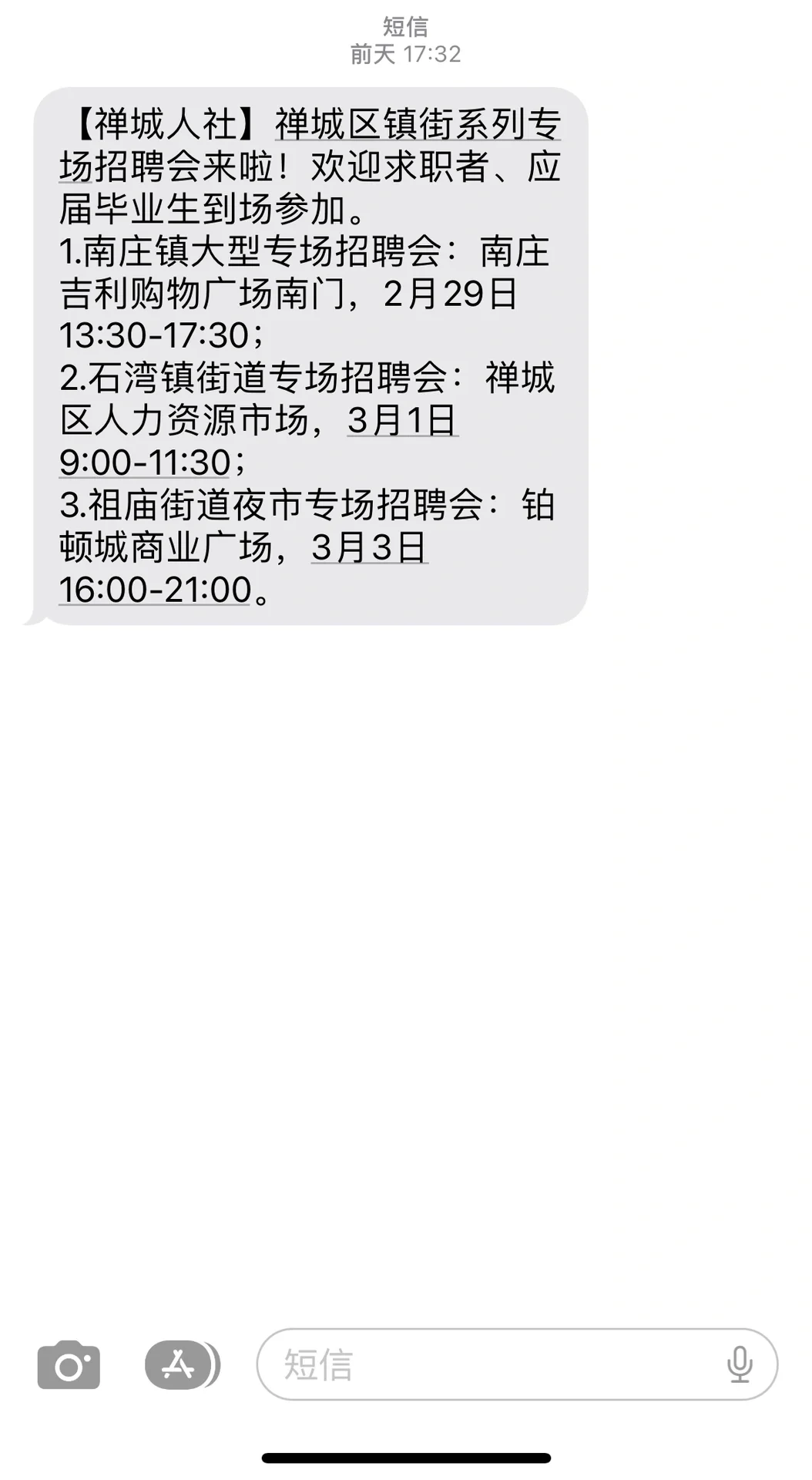
Task: Open the underlined 3月1日 9:00-11:30 date link
Action: (402, 421)
